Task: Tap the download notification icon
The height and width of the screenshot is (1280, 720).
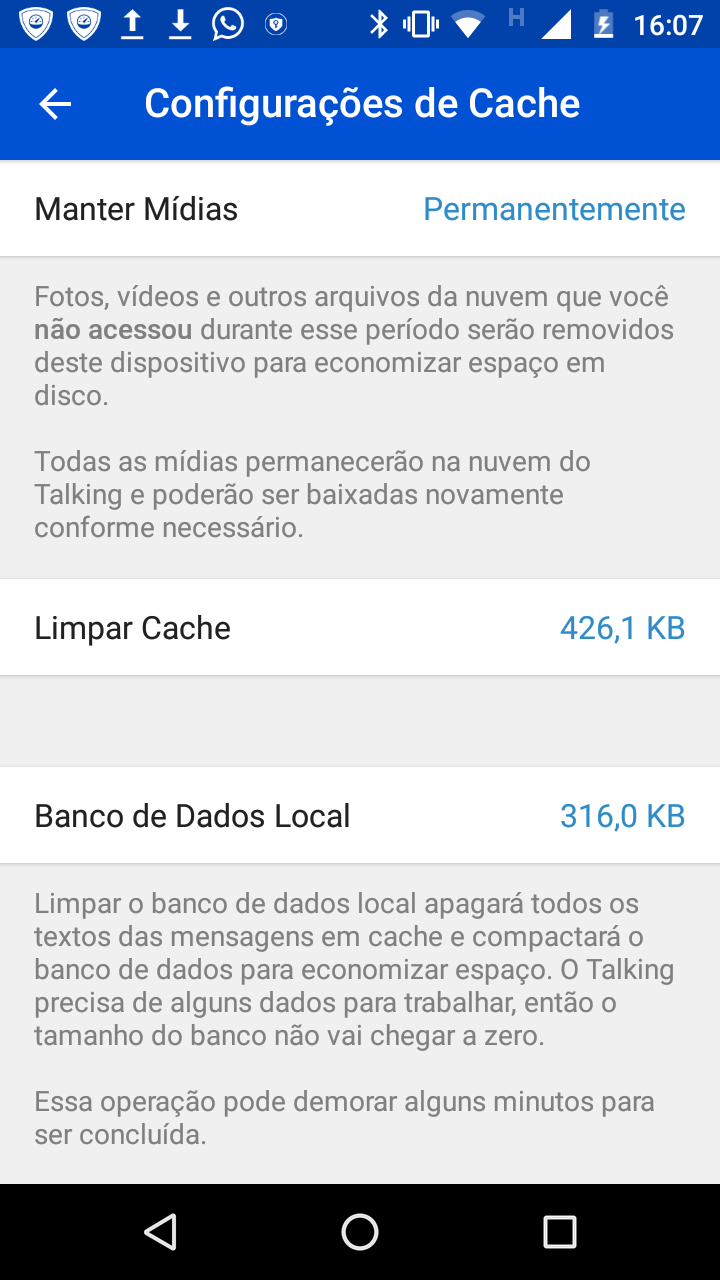Action: [x=180, y=24]
